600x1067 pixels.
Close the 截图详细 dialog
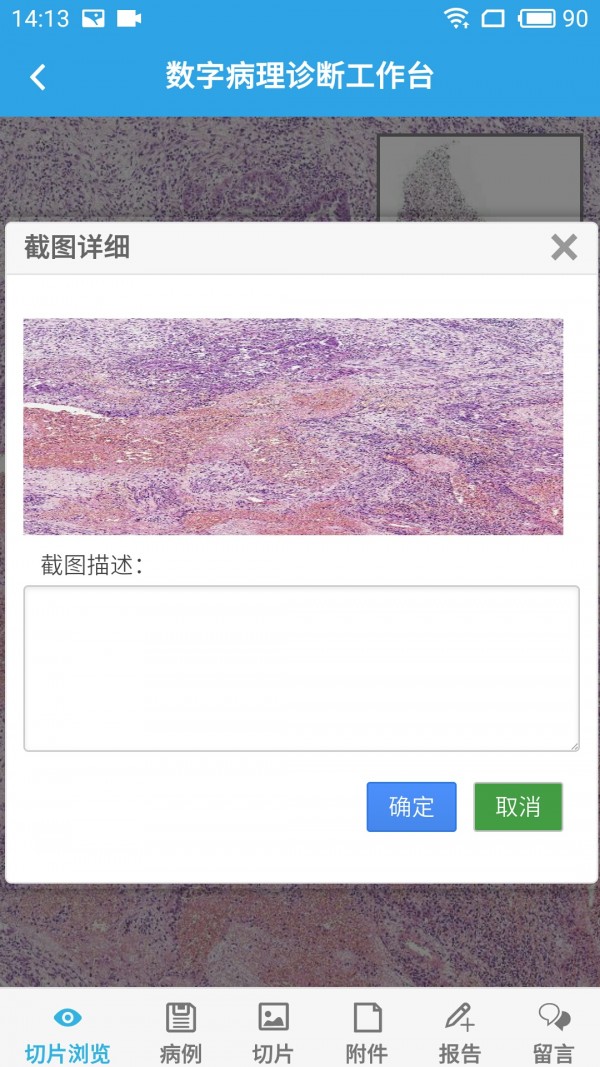[564, 247]
